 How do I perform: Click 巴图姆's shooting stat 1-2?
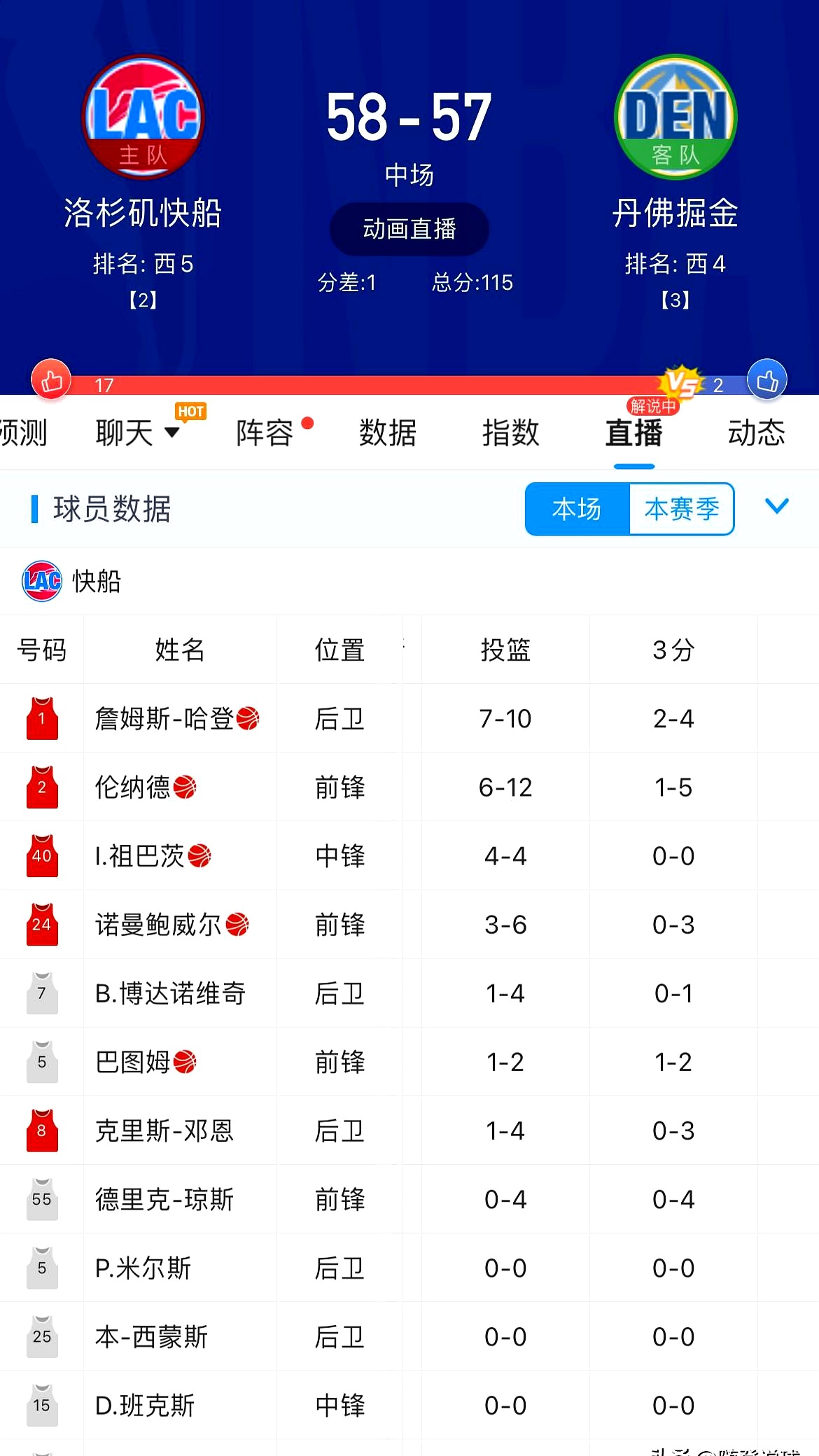(x=504, y=1062)
